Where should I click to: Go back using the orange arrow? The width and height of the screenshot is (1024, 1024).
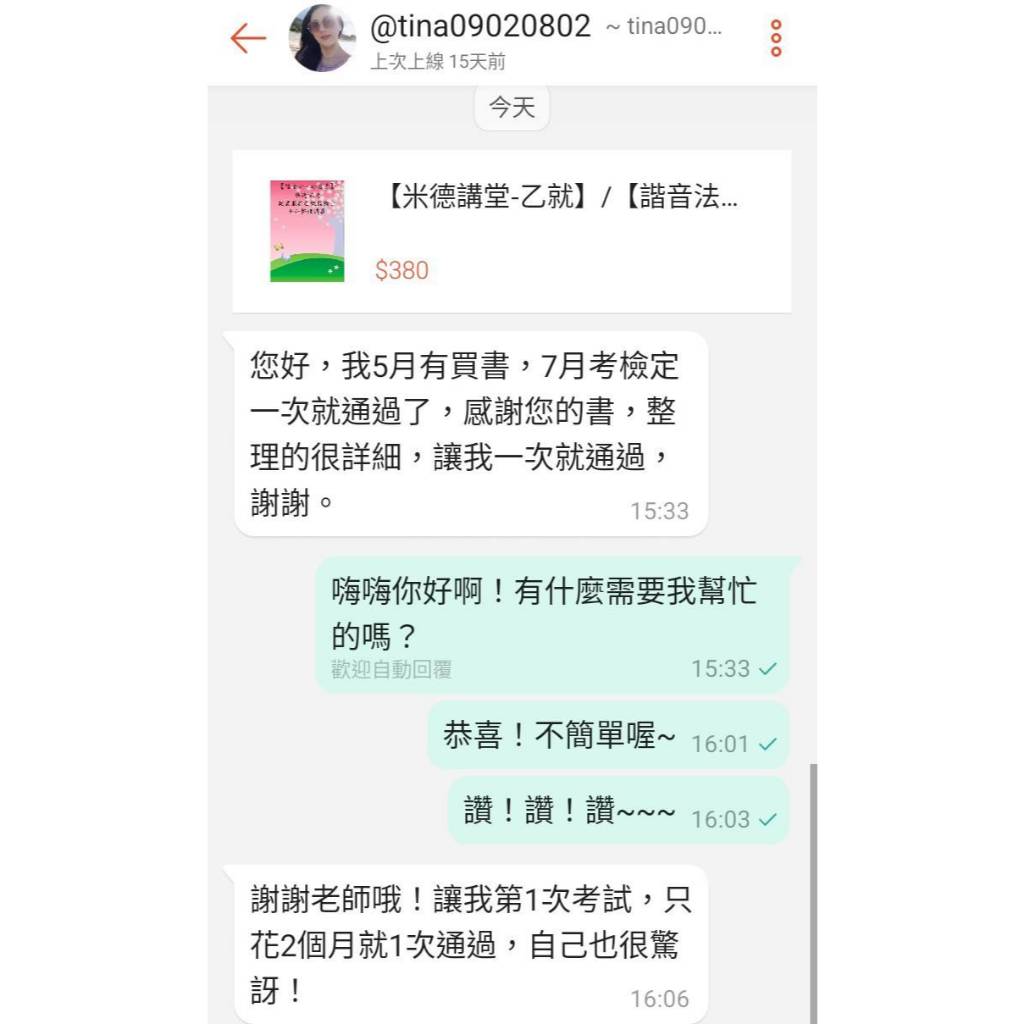[x=248, y=38]
